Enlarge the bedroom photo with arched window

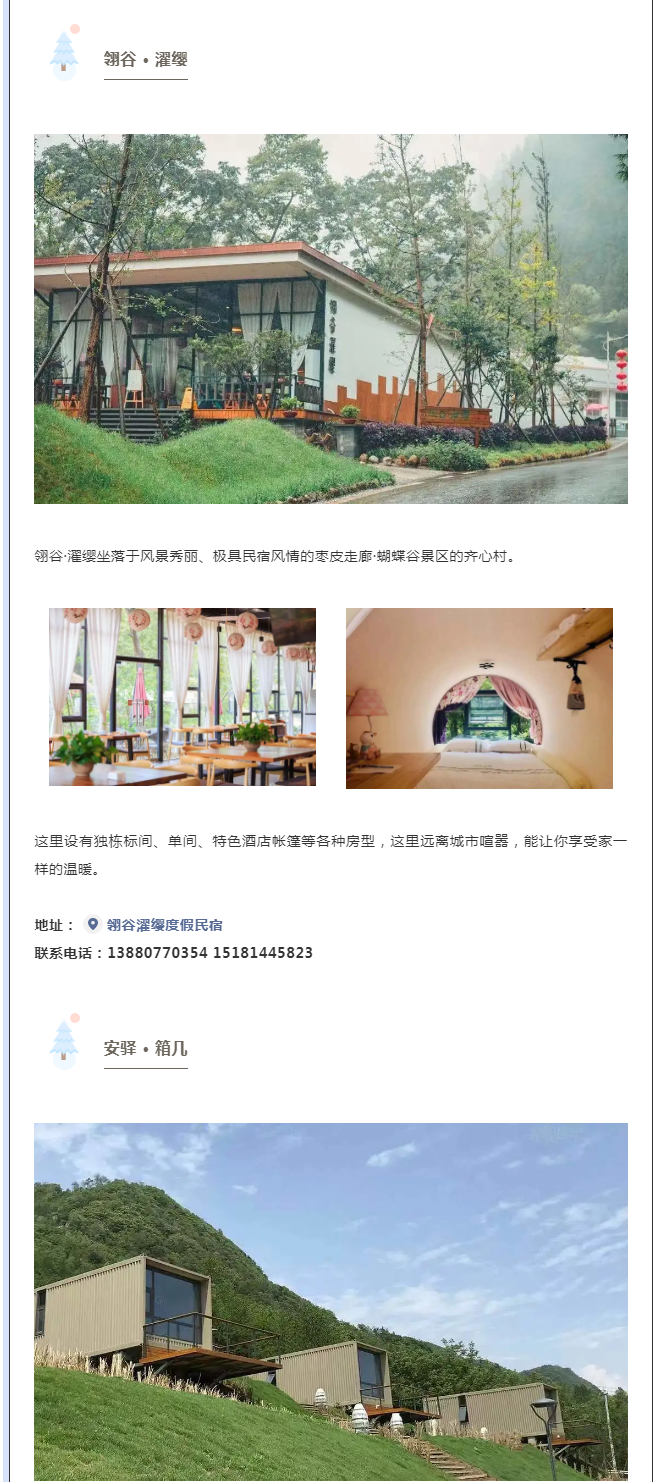point(479,697)
